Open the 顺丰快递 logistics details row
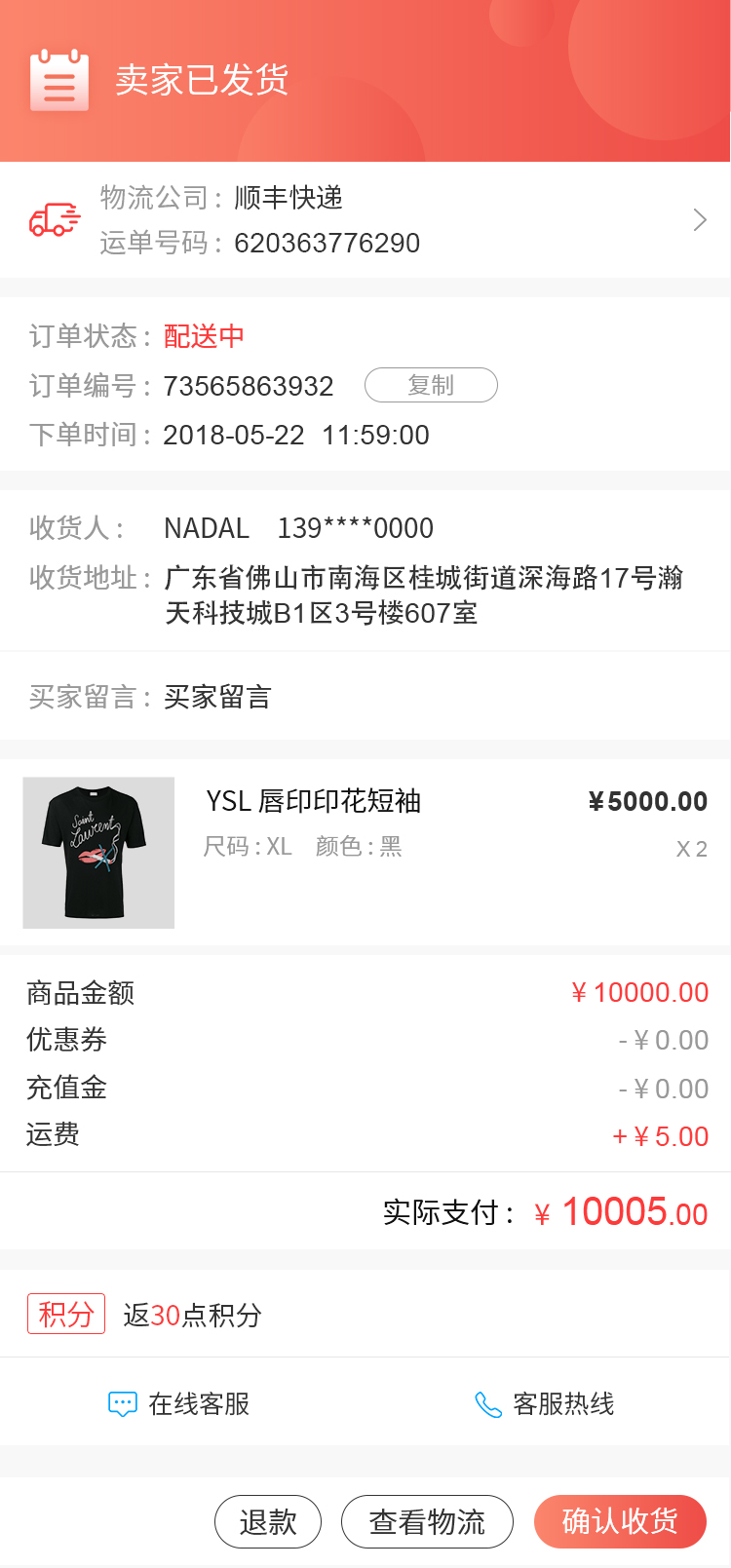 [x=365, y=220]
